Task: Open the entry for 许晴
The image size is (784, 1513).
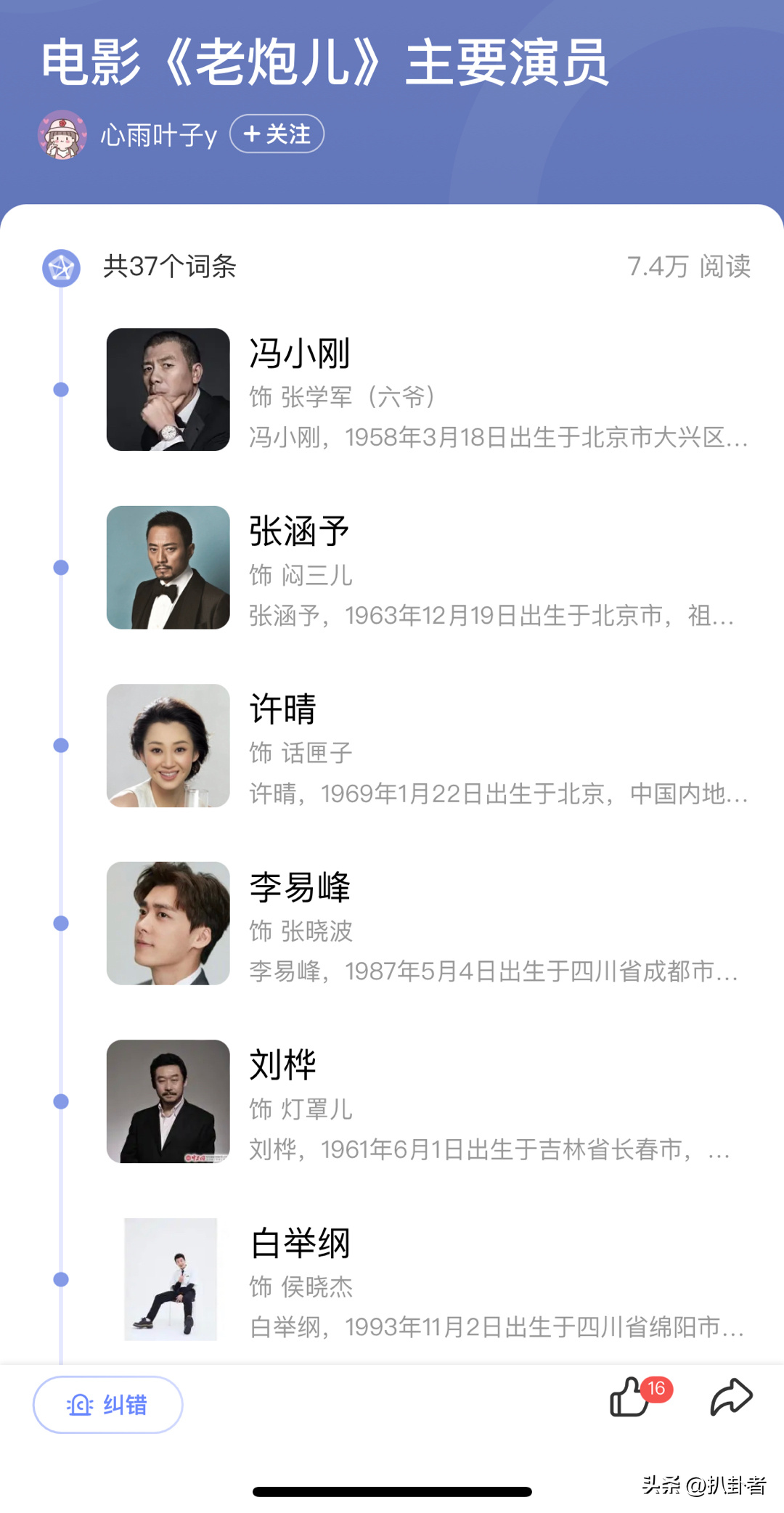Action: pyautogui.click(x=428, y=746)
